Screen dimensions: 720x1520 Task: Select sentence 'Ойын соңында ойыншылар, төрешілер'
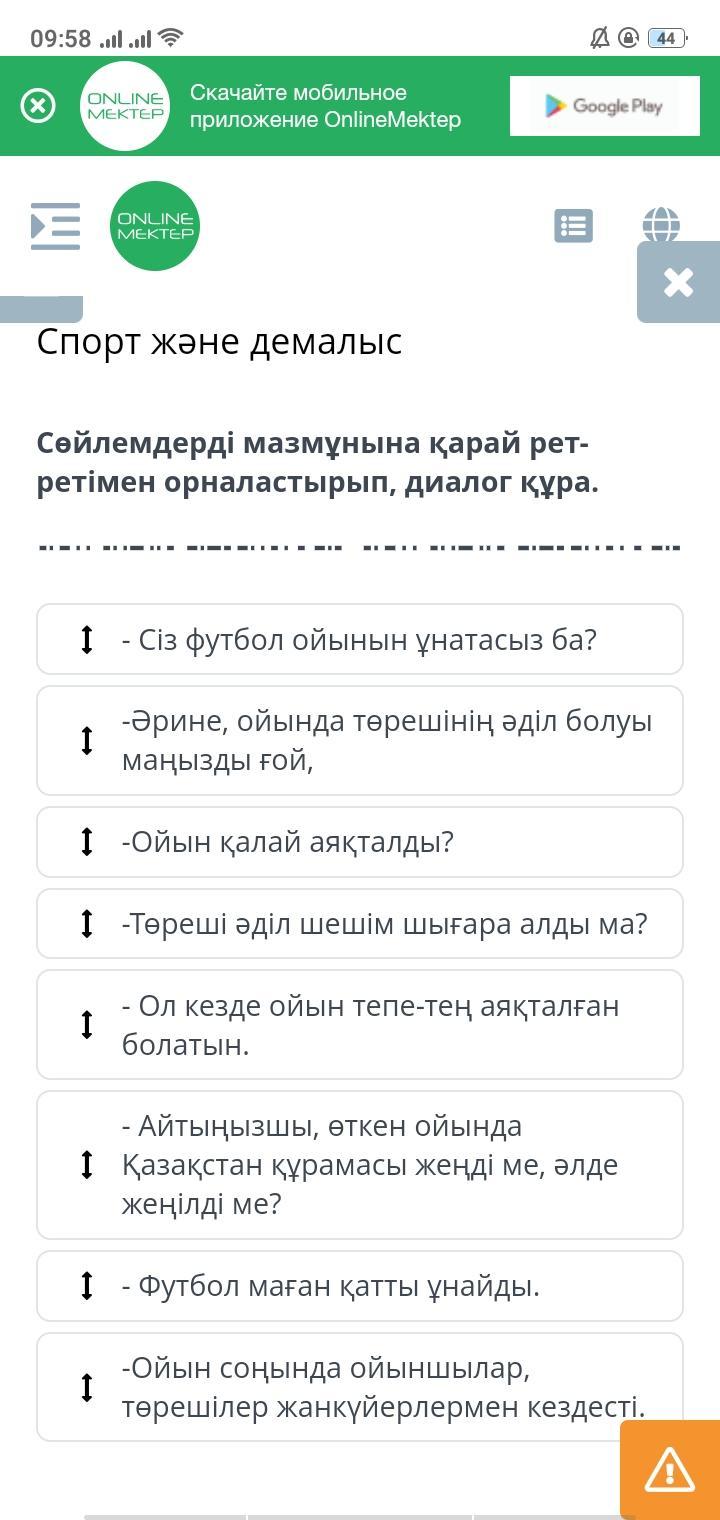click(x=360, y=1387)
